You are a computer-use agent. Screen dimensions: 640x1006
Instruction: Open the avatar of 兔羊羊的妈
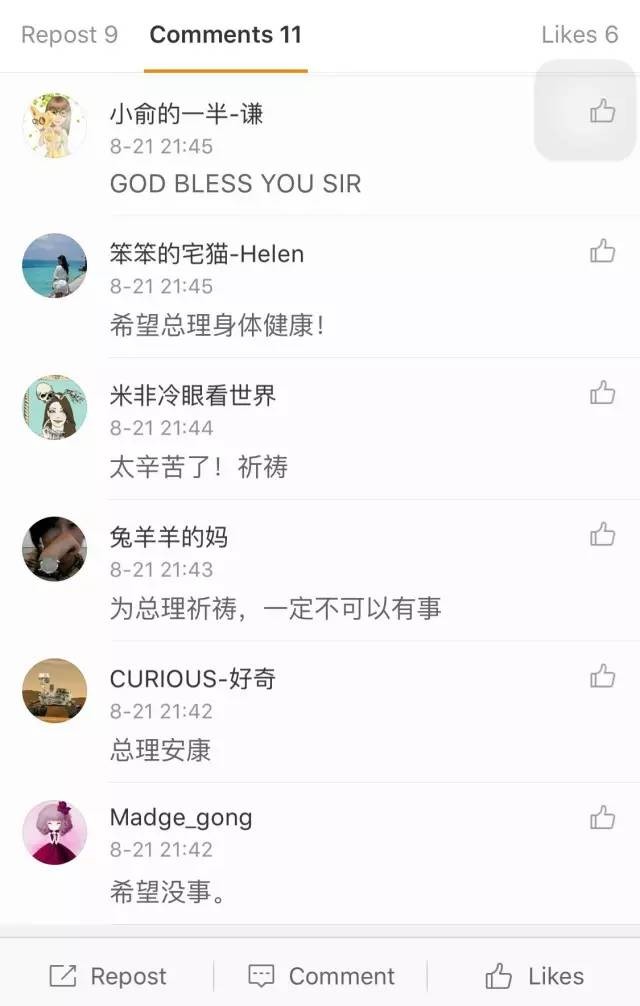click(x=54, y=549)
